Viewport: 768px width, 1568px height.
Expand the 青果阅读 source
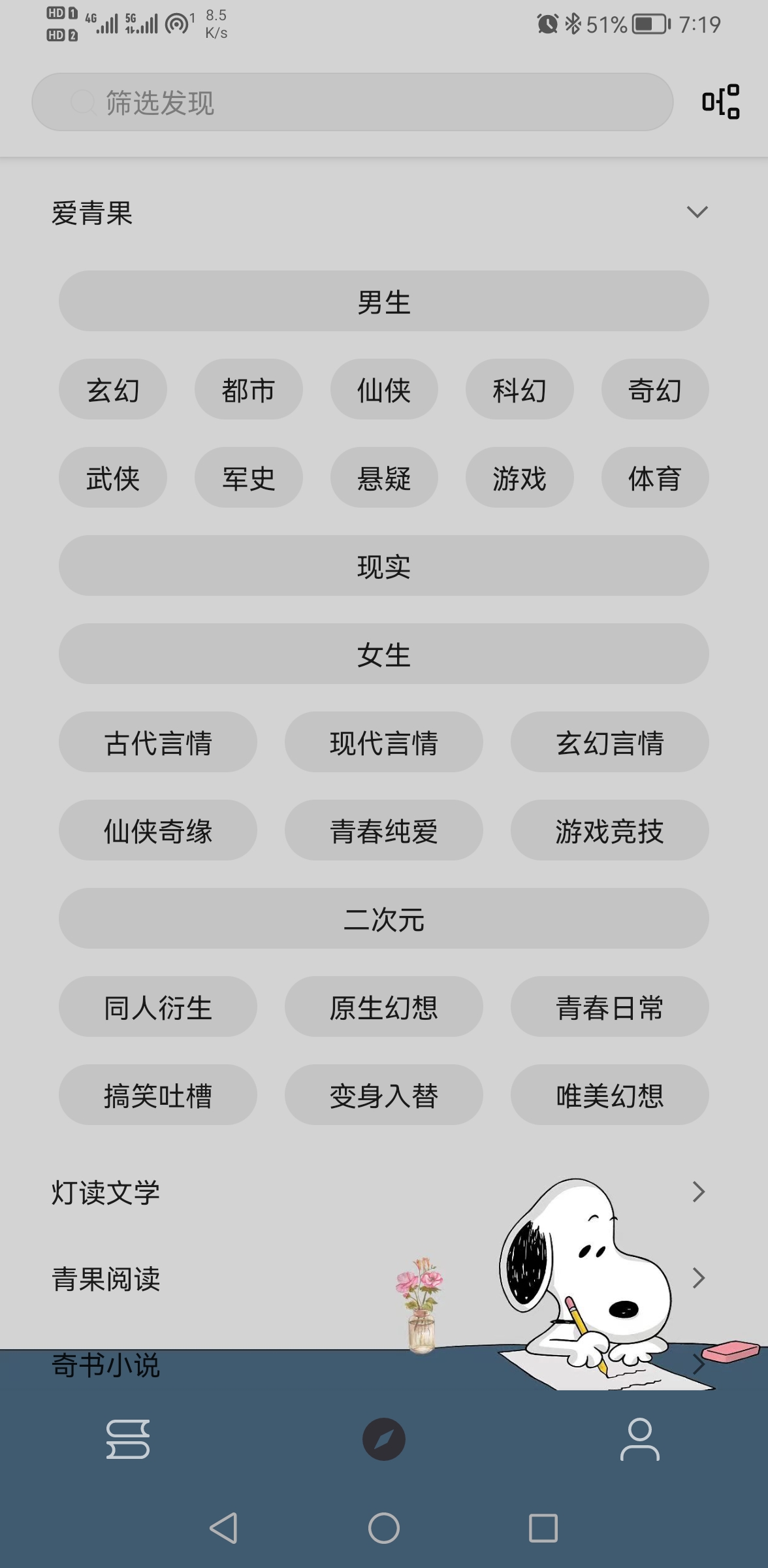[697, 1278]
